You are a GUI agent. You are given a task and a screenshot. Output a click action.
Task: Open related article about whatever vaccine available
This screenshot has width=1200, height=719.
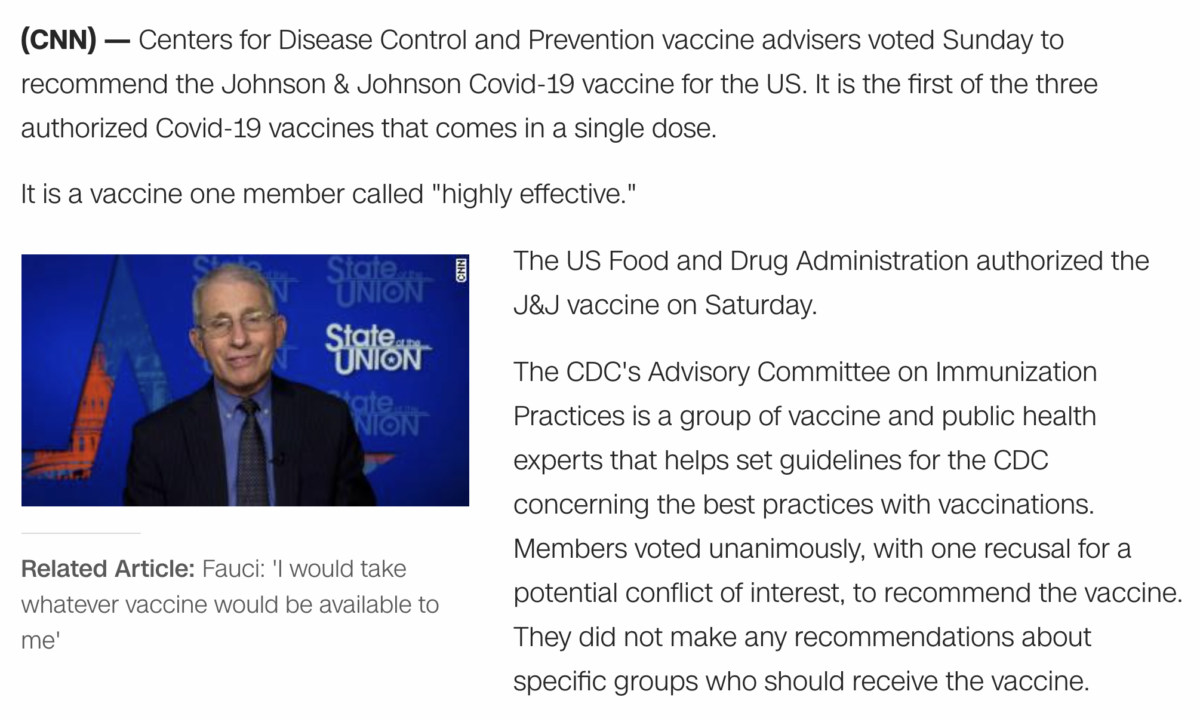pyautogui.click(x=230, y=604)
